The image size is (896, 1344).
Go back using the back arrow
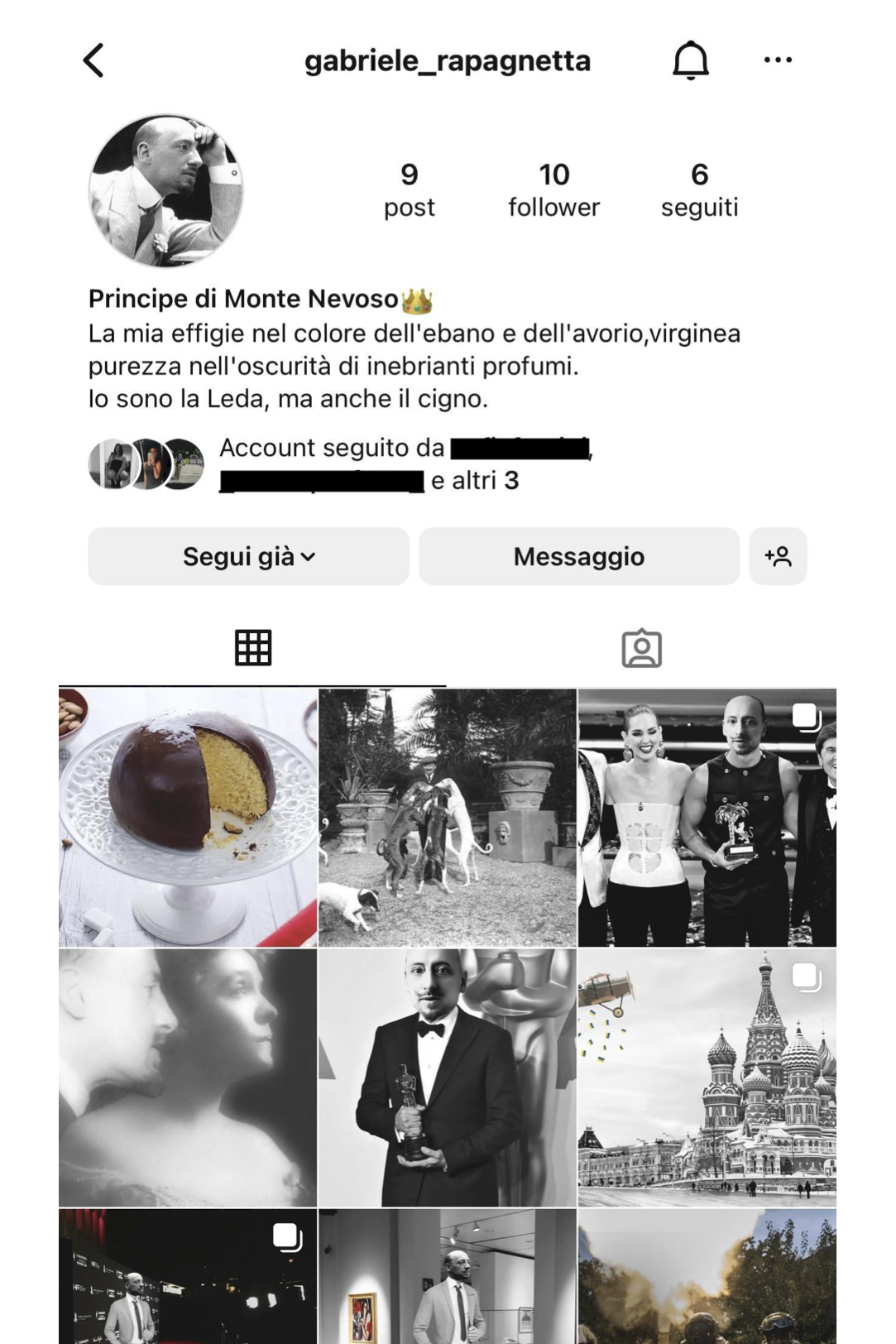94,60
